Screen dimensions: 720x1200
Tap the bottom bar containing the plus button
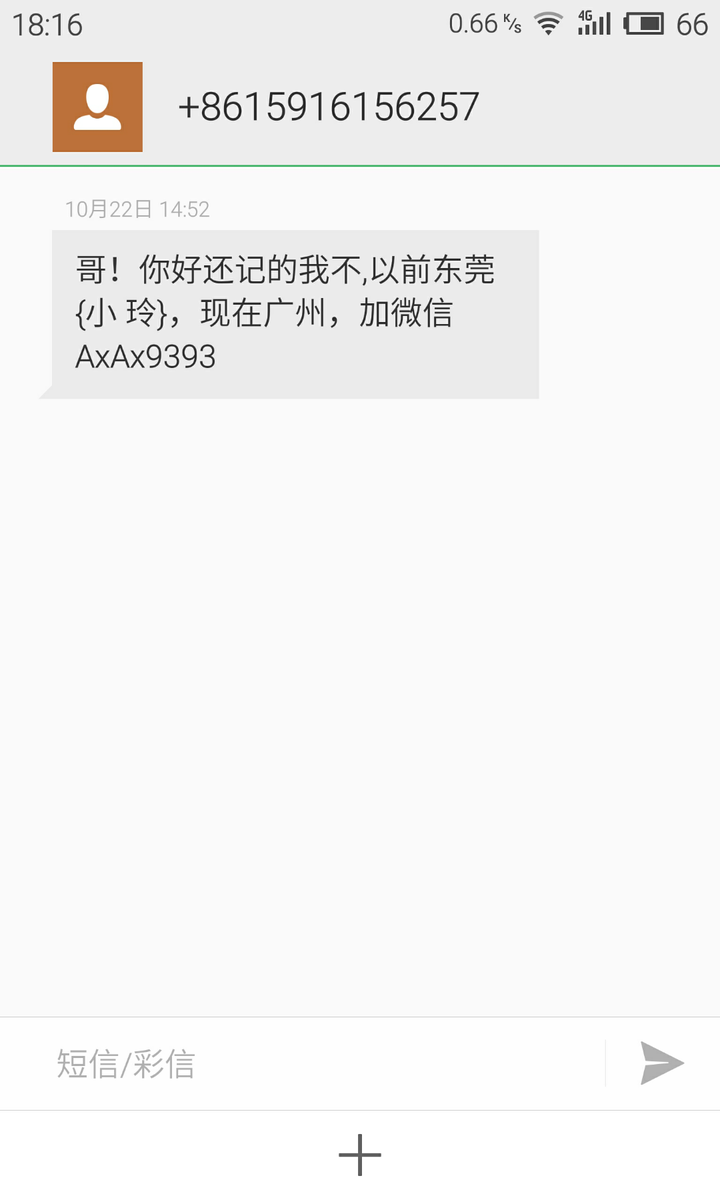(x=360, y=1155)
